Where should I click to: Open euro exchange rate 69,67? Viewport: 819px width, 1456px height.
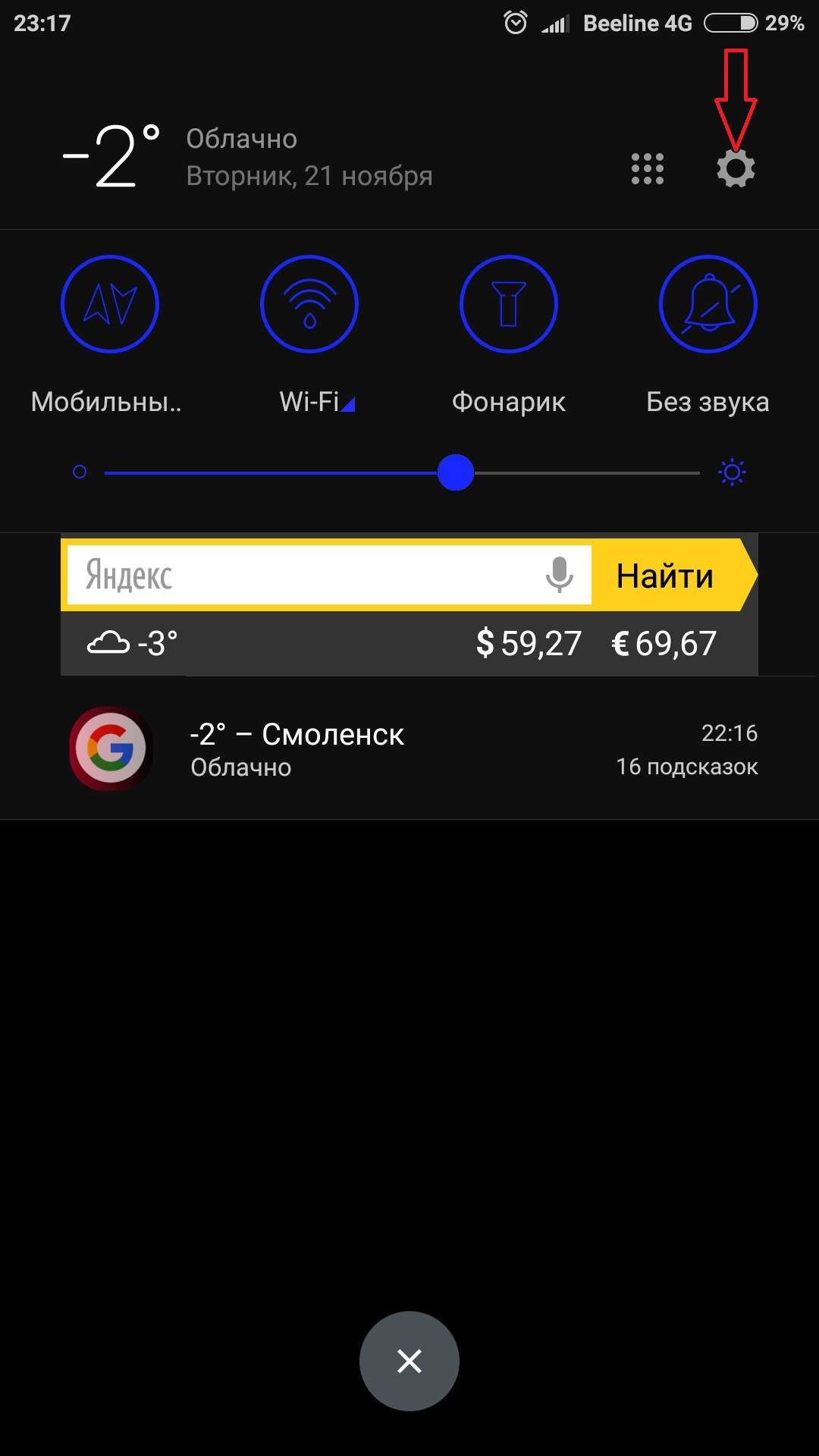pyautogui.click(x=664, y=644)
